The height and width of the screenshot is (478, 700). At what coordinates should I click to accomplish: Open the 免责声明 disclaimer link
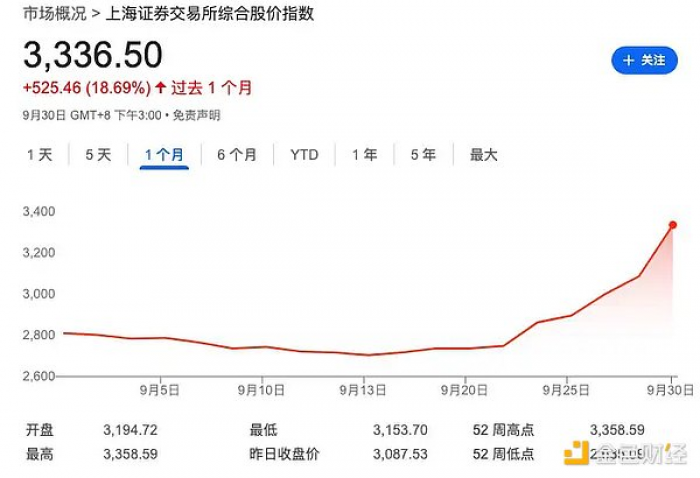click(x=196, y=115)
